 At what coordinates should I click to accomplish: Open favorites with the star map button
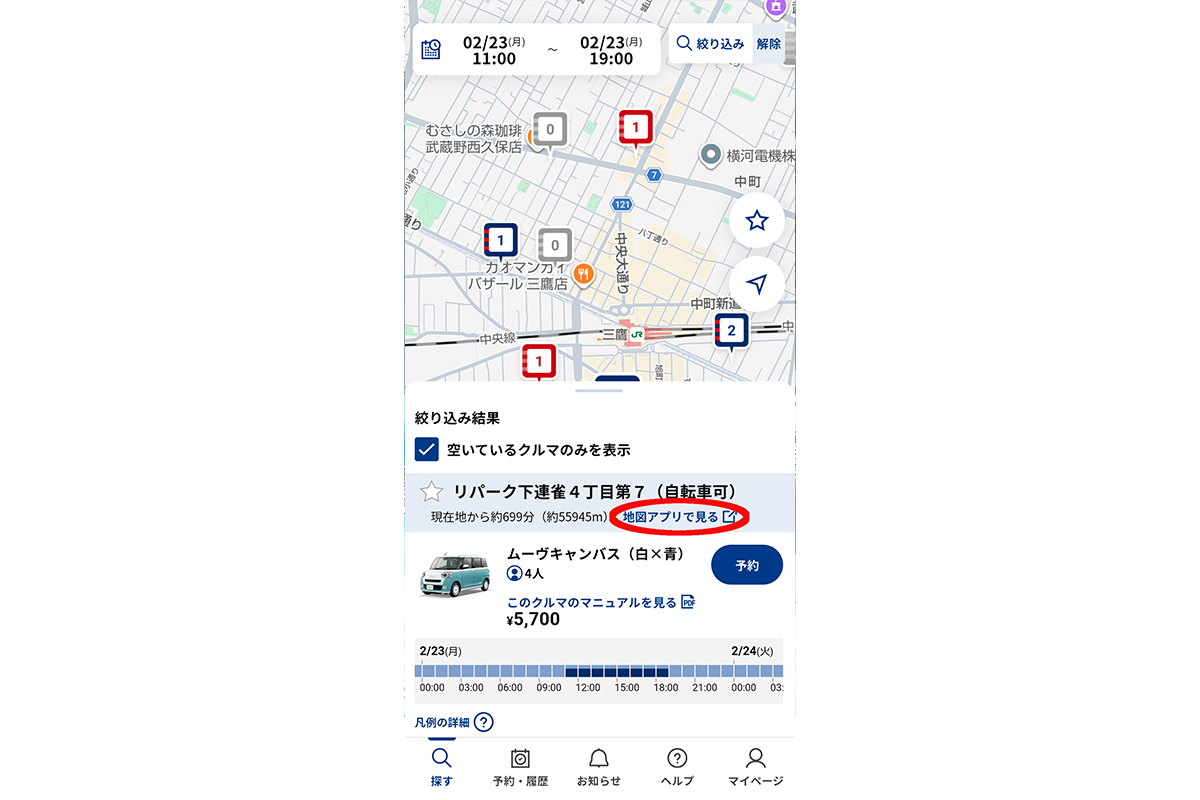click(x=756, y=221)
